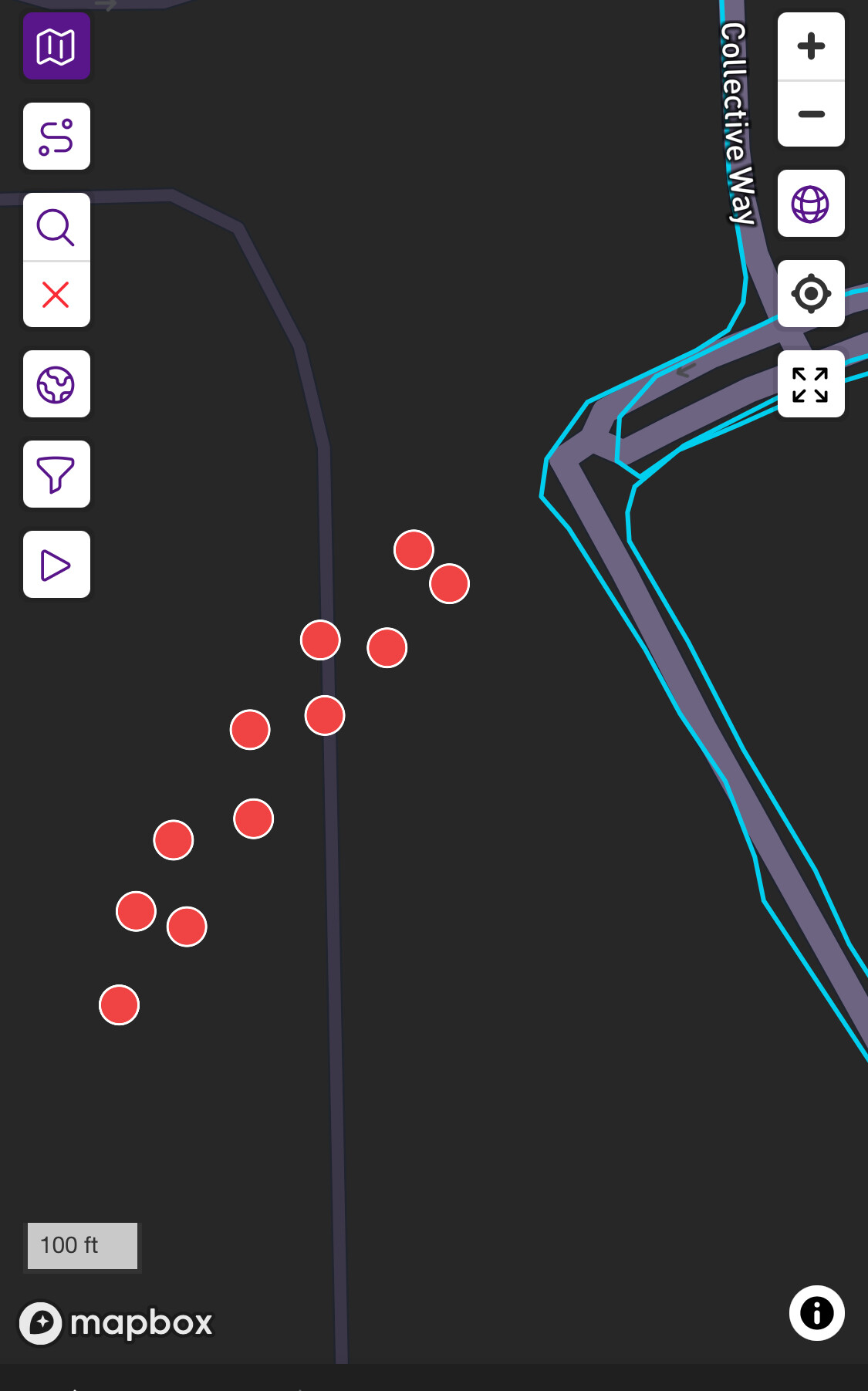Viewport: 868px width, 1391px height.
Task: Open the route planning tool
Action: 56,137
